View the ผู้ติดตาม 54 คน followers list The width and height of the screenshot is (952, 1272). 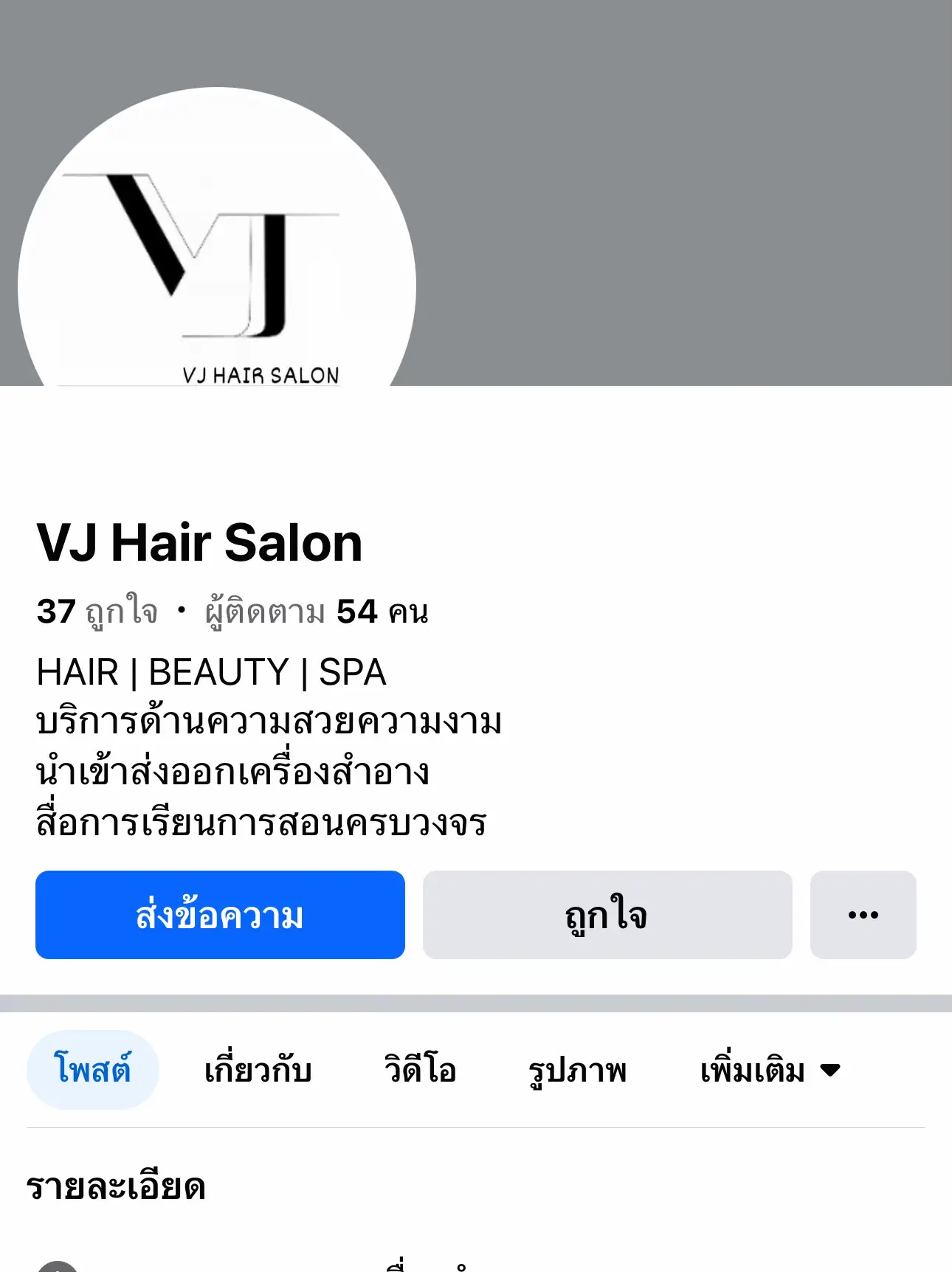click(x=316, y=612)
